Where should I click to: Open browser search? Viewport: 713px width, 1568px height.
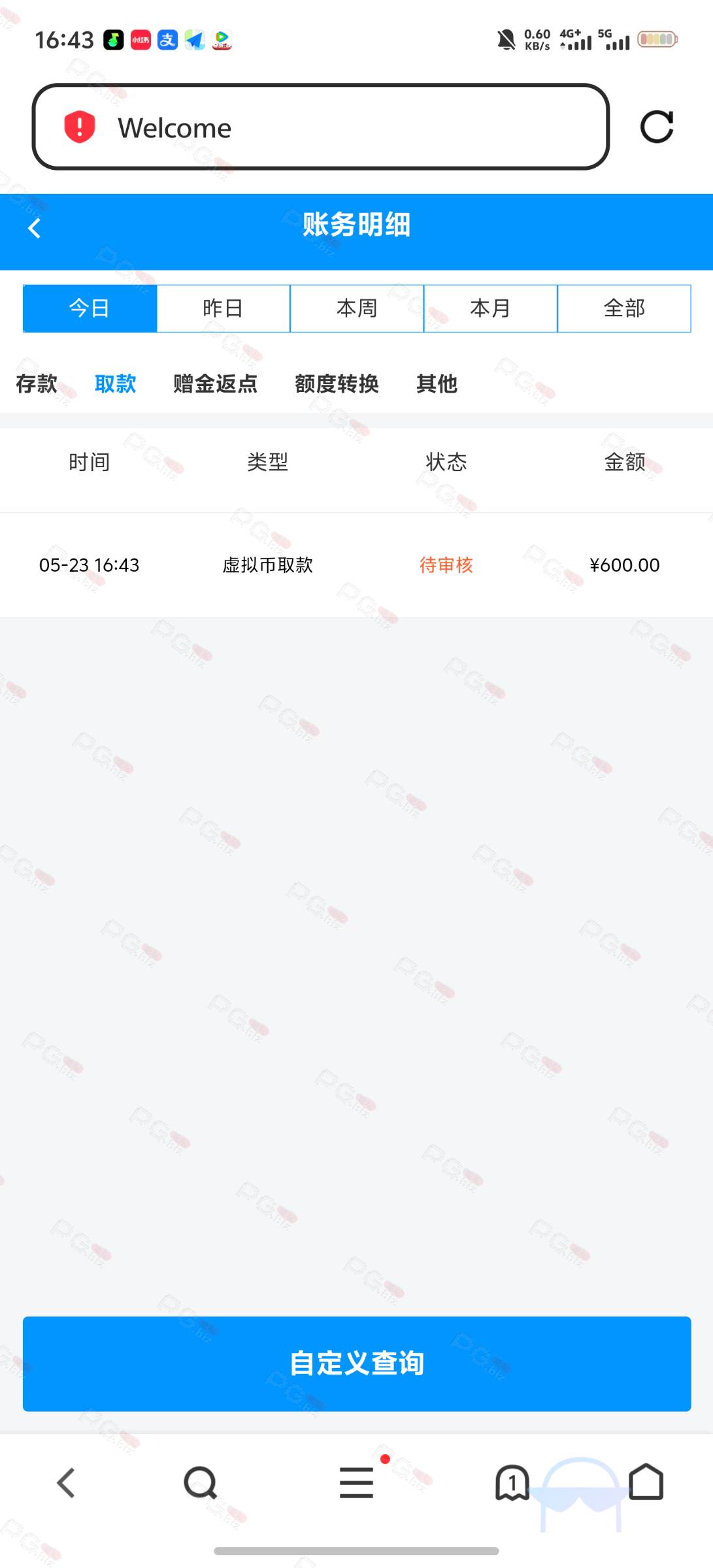point(200,1482)
